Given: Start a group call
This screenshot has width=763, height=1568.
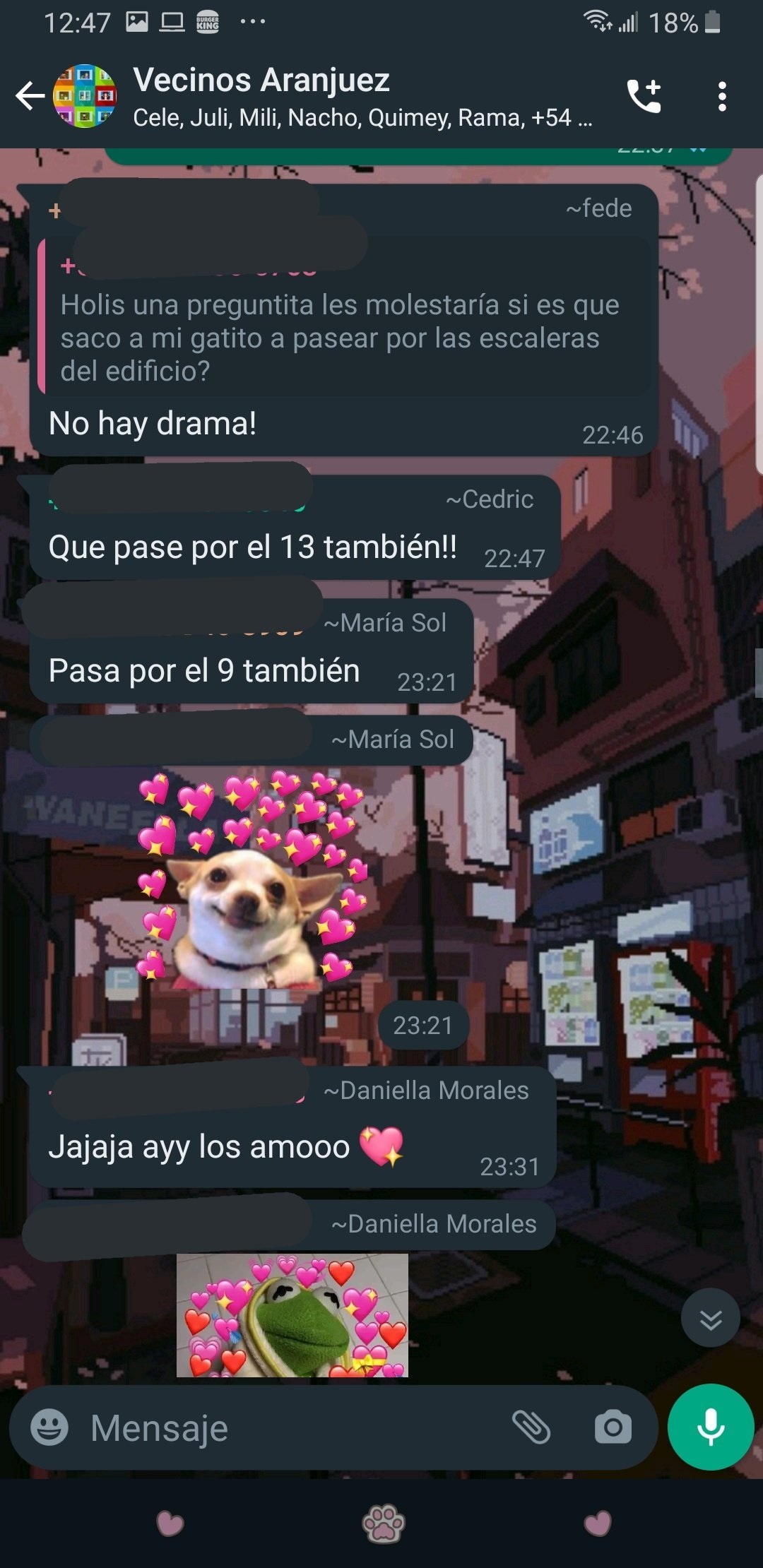Looking at the screenshot, I should click(x=644, y=96).
